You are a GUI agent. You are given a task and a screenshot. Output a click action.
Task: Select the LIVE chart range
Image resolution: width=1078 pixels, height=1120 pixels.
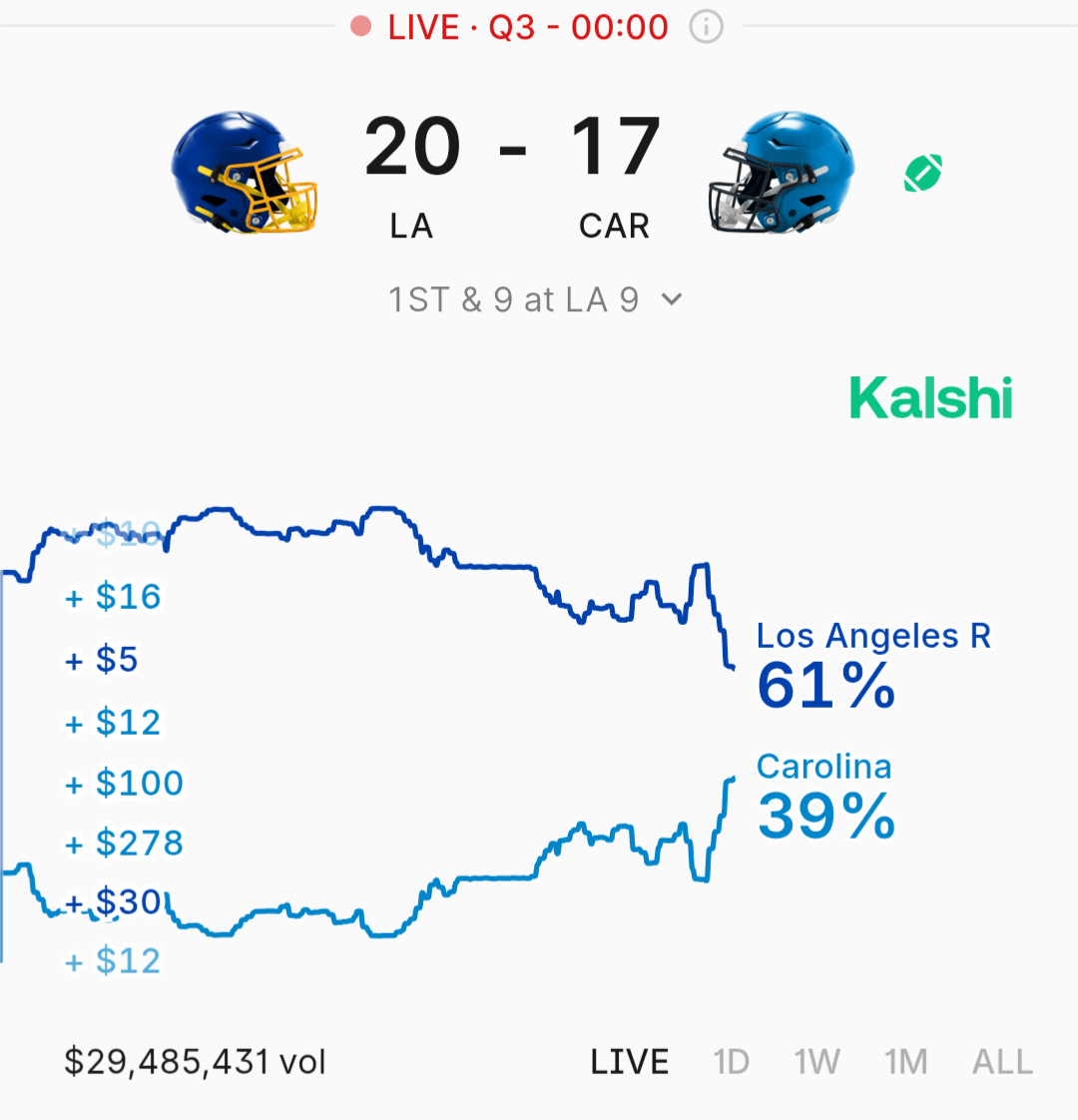tap(629, 1062)
